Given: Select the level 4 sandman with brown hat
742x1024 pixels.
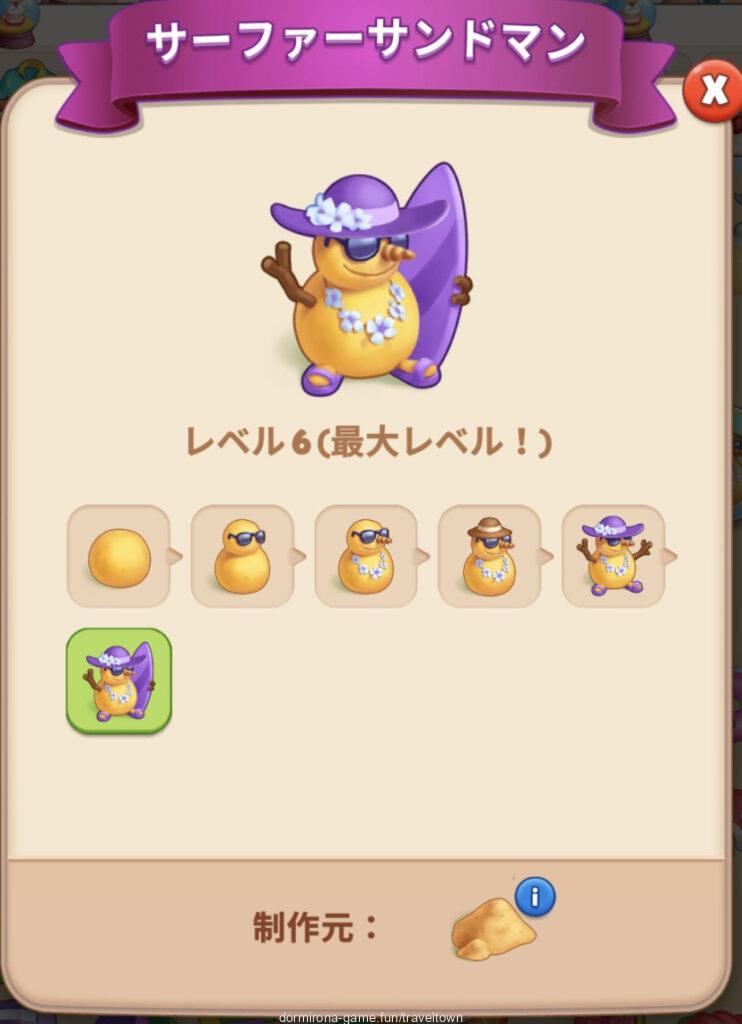Looking at the screenshot, I should pyautogui.click(x=489, y=556).
